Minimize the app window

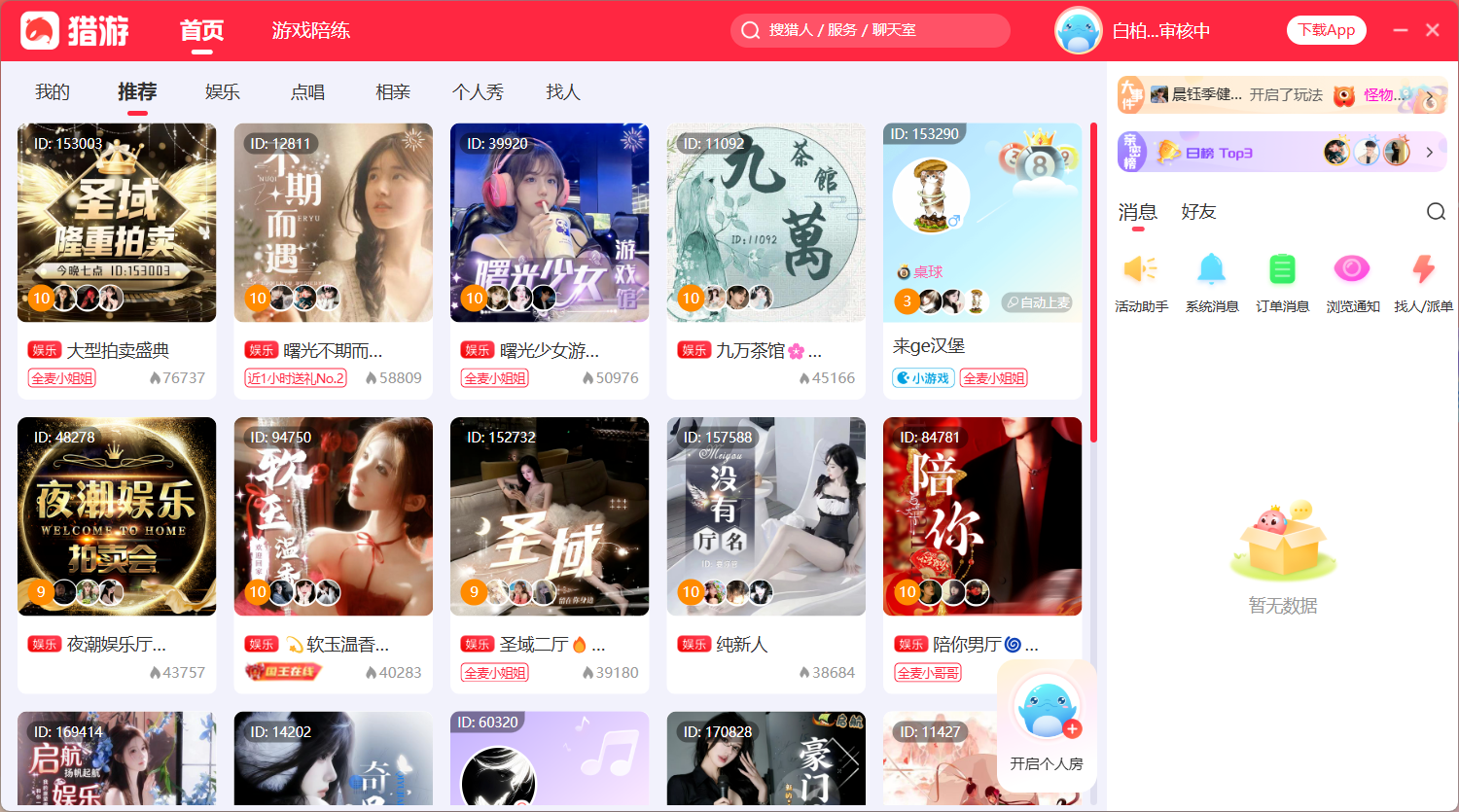pos(1401,30)
